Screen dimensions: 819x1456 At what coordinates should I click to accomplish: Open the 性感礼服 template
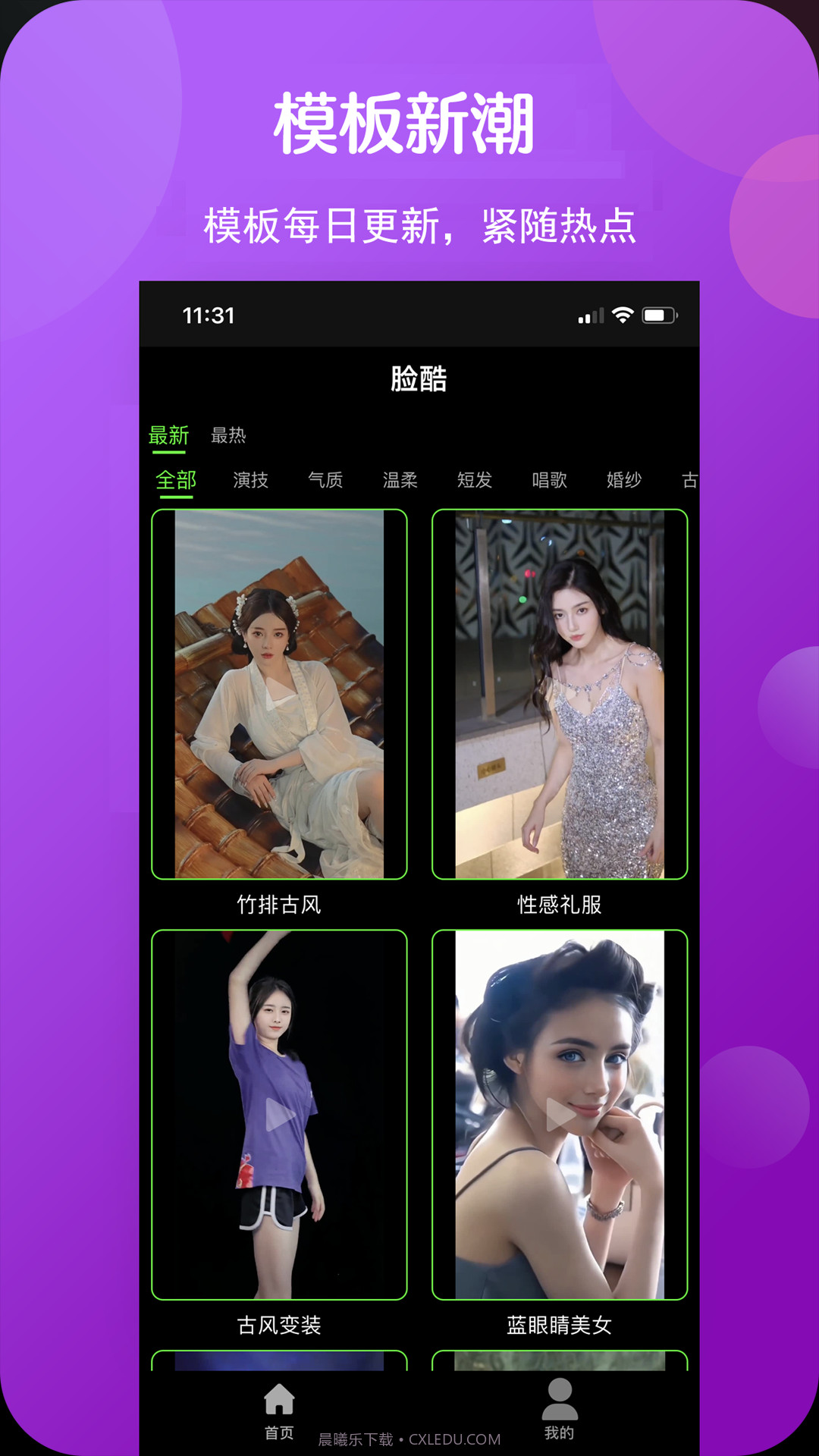pyautogui.click(x=561, y=694)
